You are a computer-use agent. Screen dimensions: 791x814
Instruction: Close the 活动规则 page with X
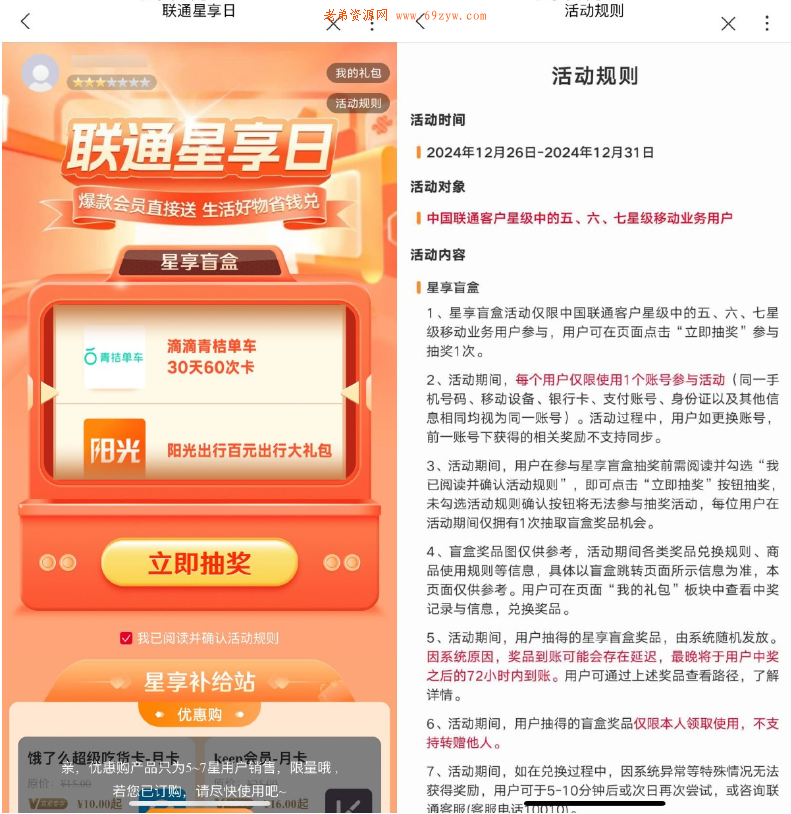(x=728, y=23)
